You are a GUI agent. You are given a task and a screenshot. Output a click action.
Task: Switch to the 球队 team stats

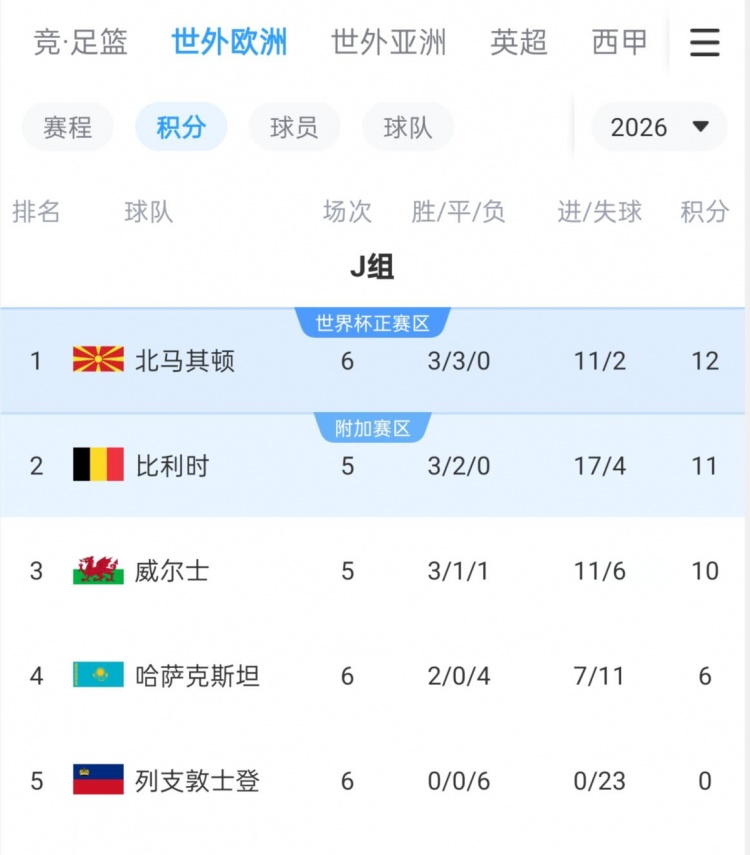click(x=408, y=127)
